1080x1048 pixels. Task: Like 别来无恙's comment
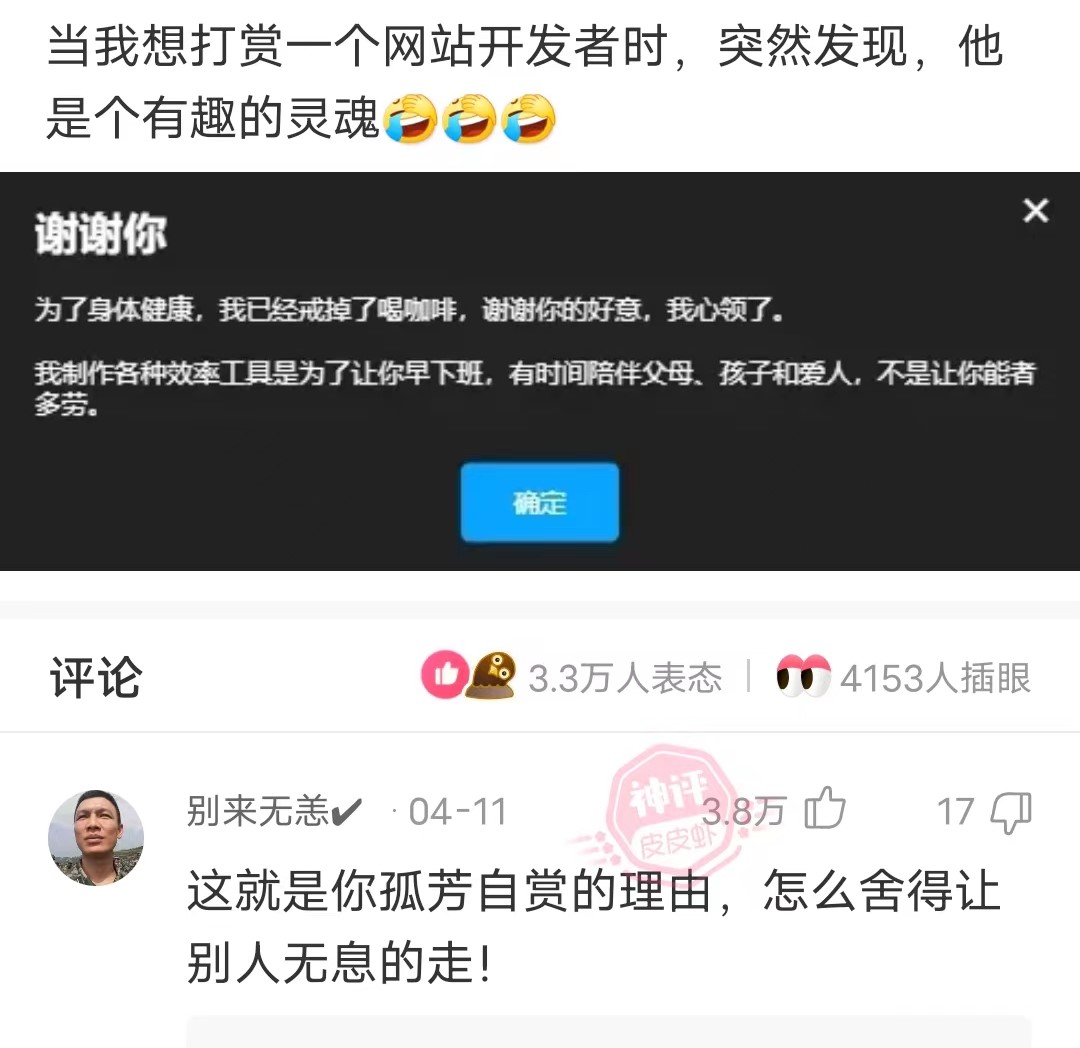click(x=826, y=810)
